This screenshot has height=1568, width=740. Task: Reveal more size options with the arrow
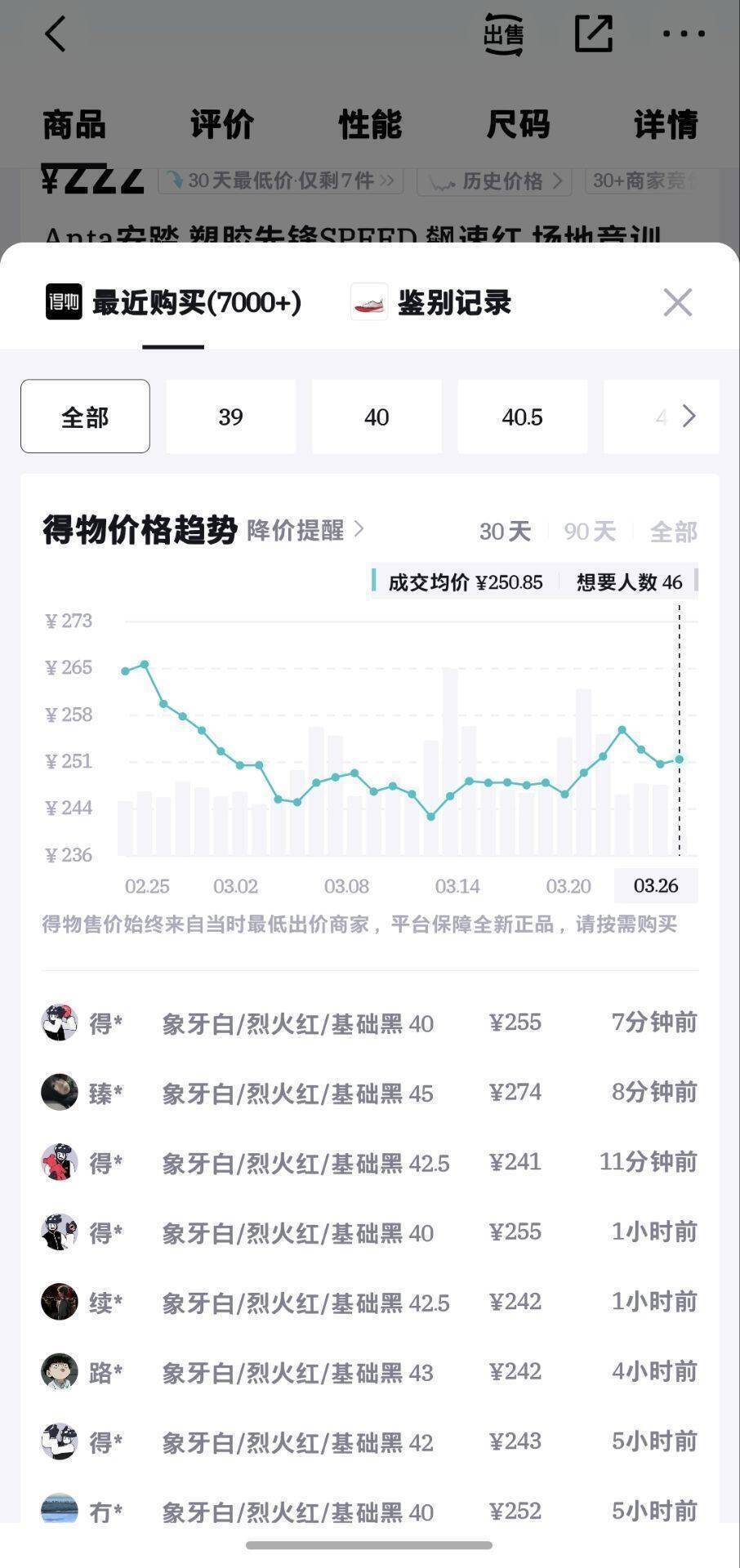tap(689, 416)
